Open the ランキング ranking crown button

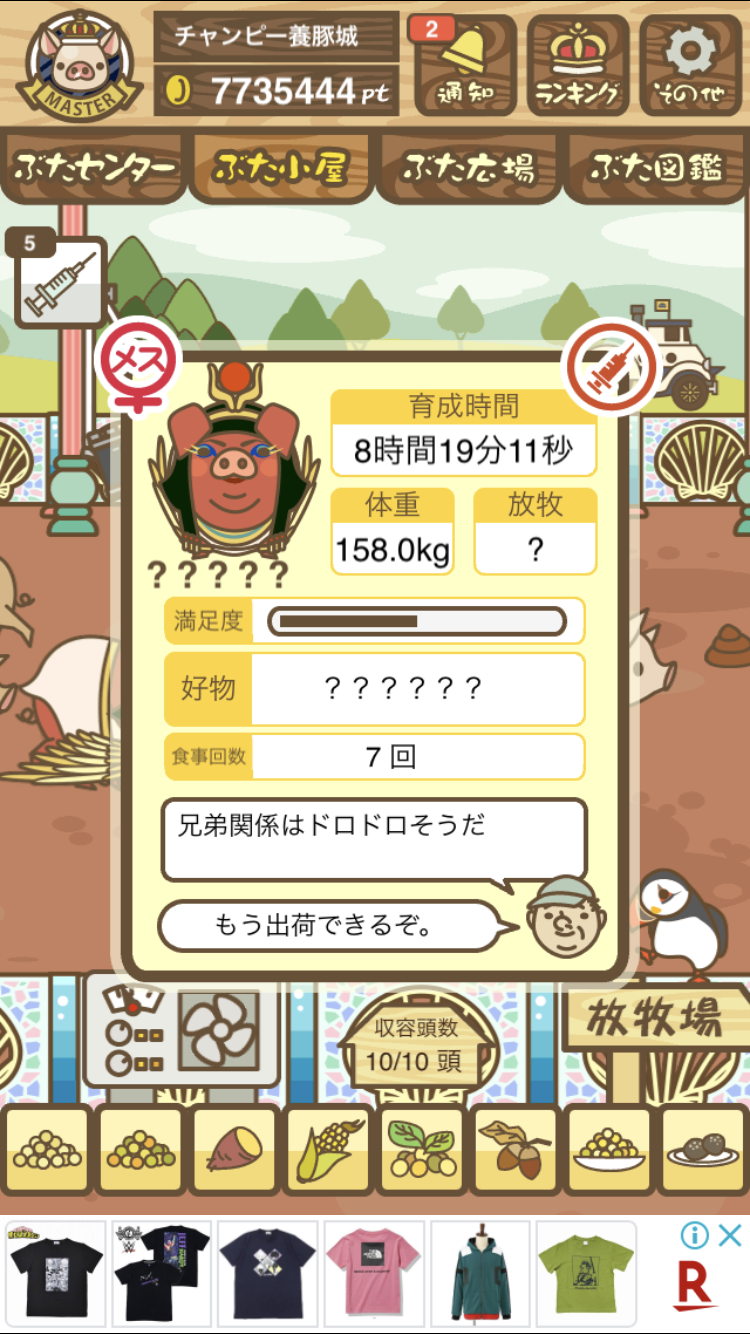click(578, 66)
